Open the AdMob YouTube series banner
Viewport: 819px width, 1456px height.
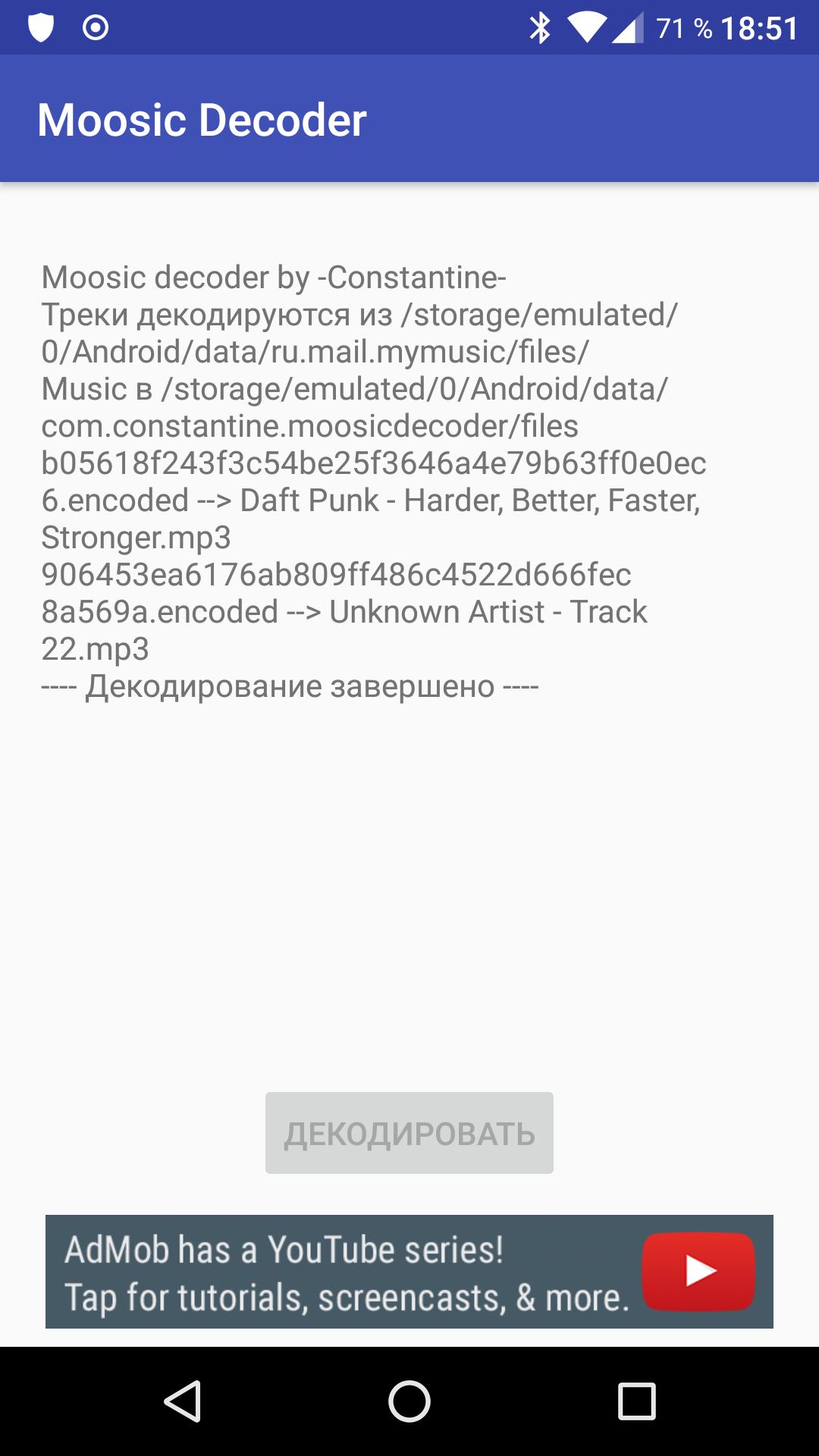409,1272
